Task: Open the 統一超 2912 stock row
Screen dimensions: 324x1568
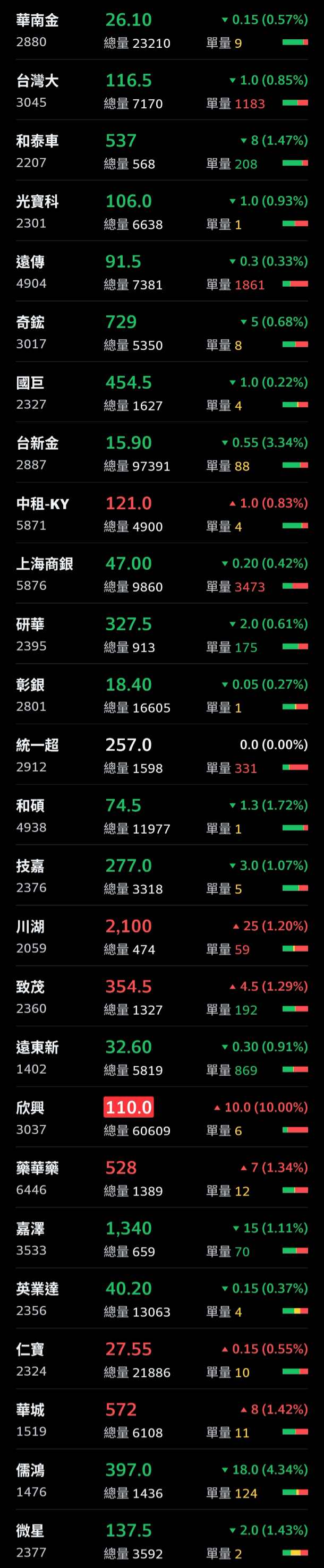Action: pos(162,755)
